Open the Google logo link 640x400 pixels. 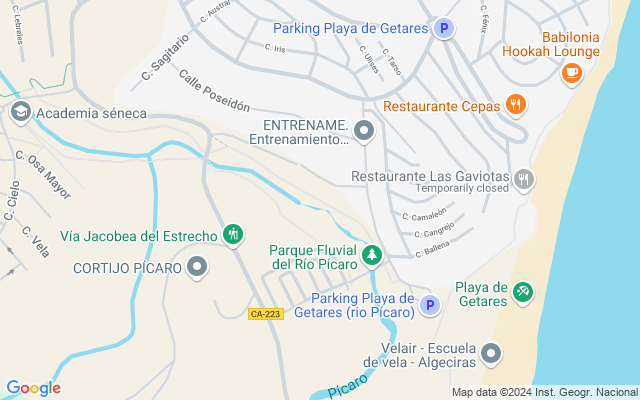coord(33,388)
